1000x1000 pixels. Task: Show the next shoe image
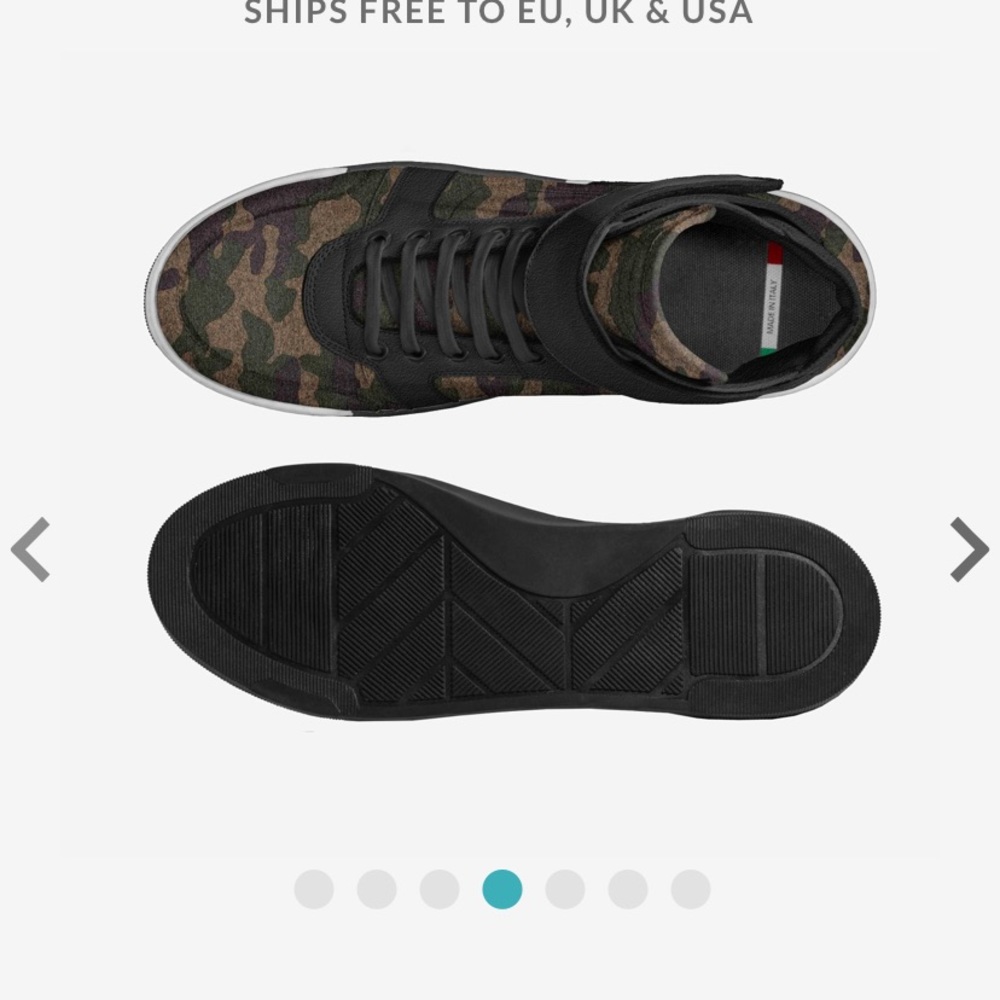[968, 549]
